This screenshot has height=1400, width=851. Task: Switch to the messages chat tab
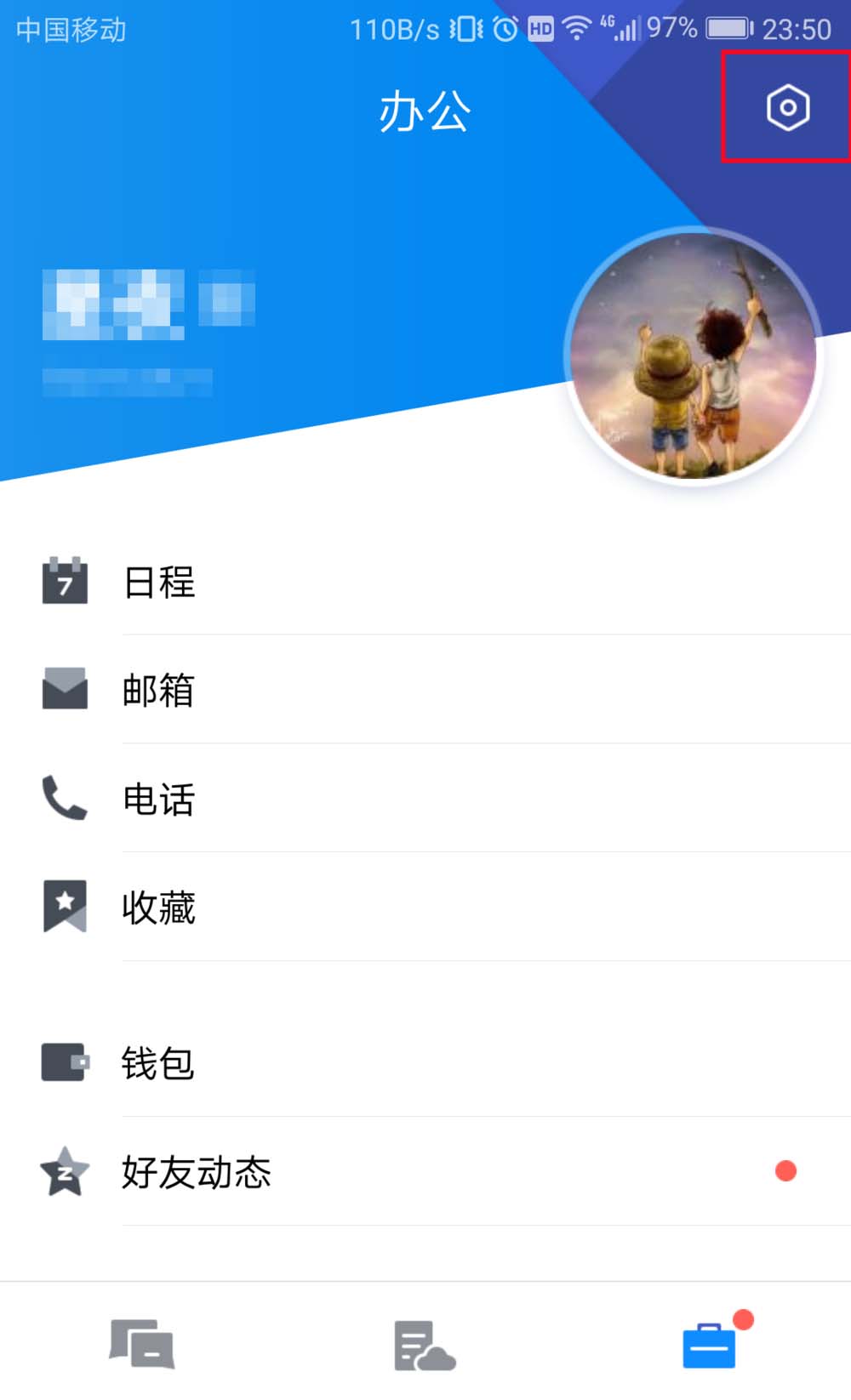142,1344
